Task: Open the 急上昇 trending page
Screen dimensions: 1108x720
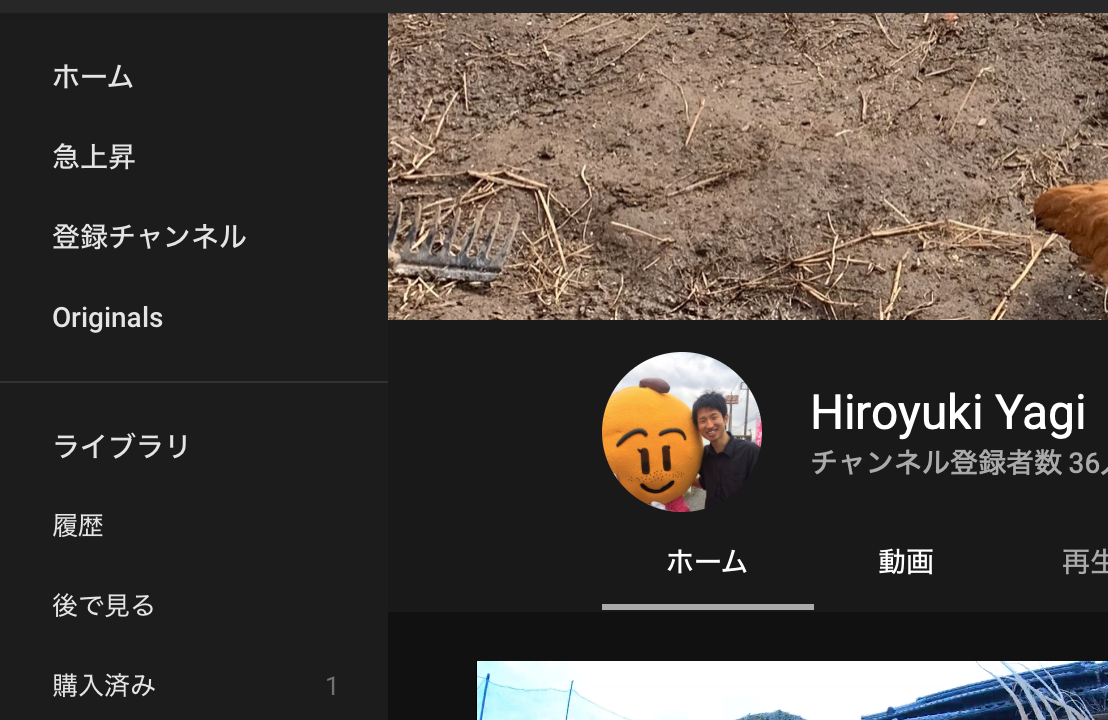Action: coord(94,157)
